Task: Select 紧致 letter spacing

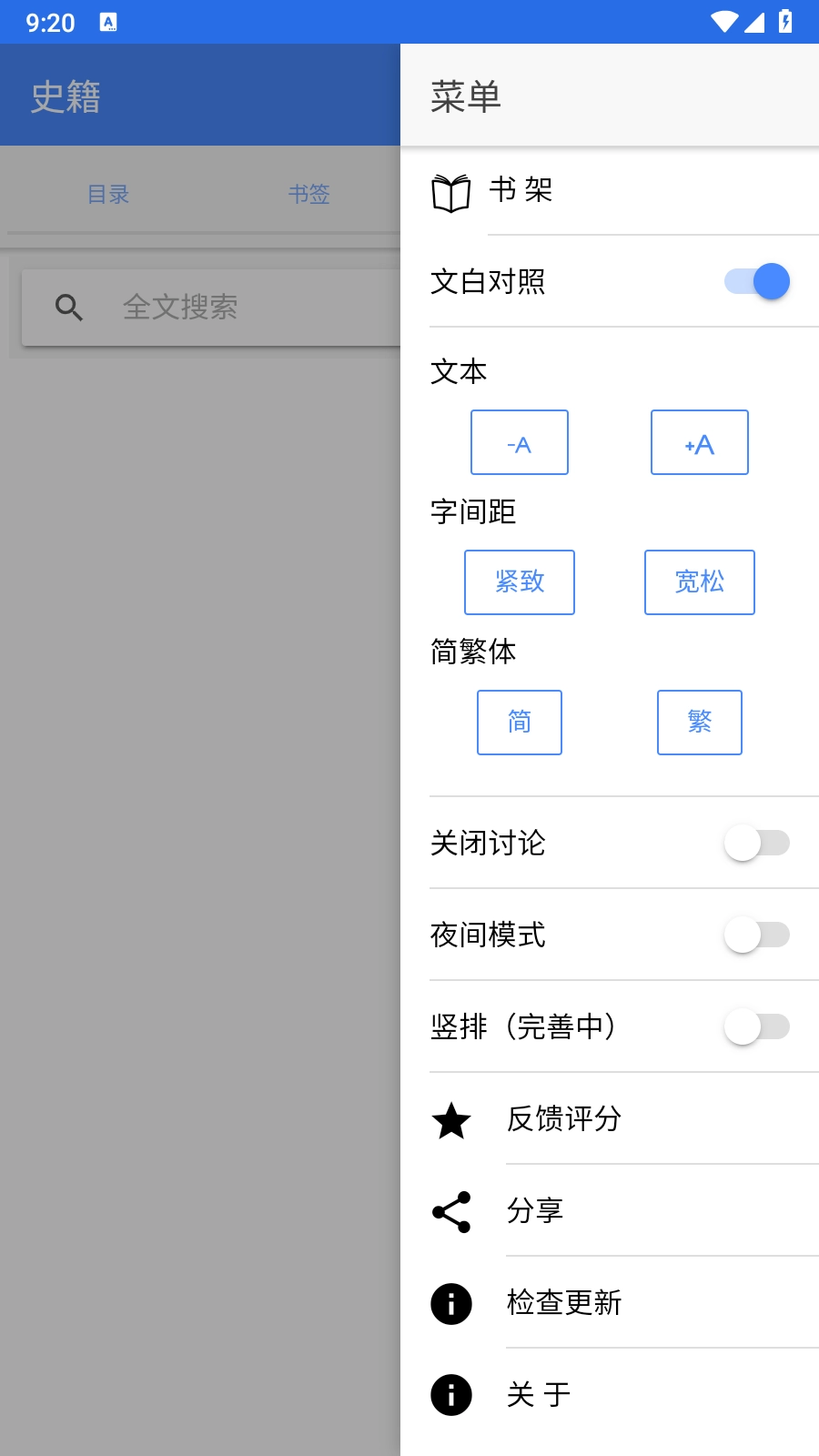Action: pyautogui.click(x=519, y=582)
